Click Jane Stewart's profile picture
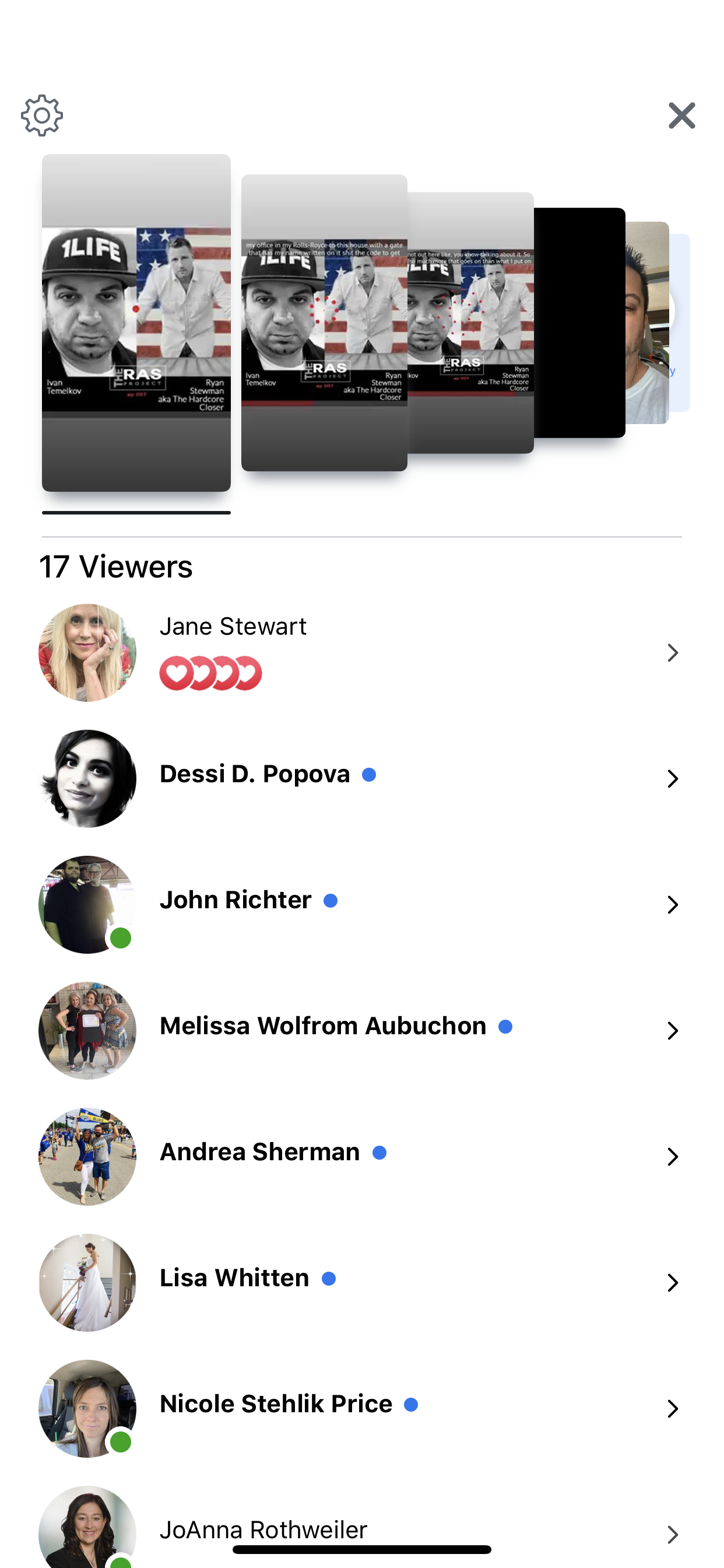 coord(87,653)
